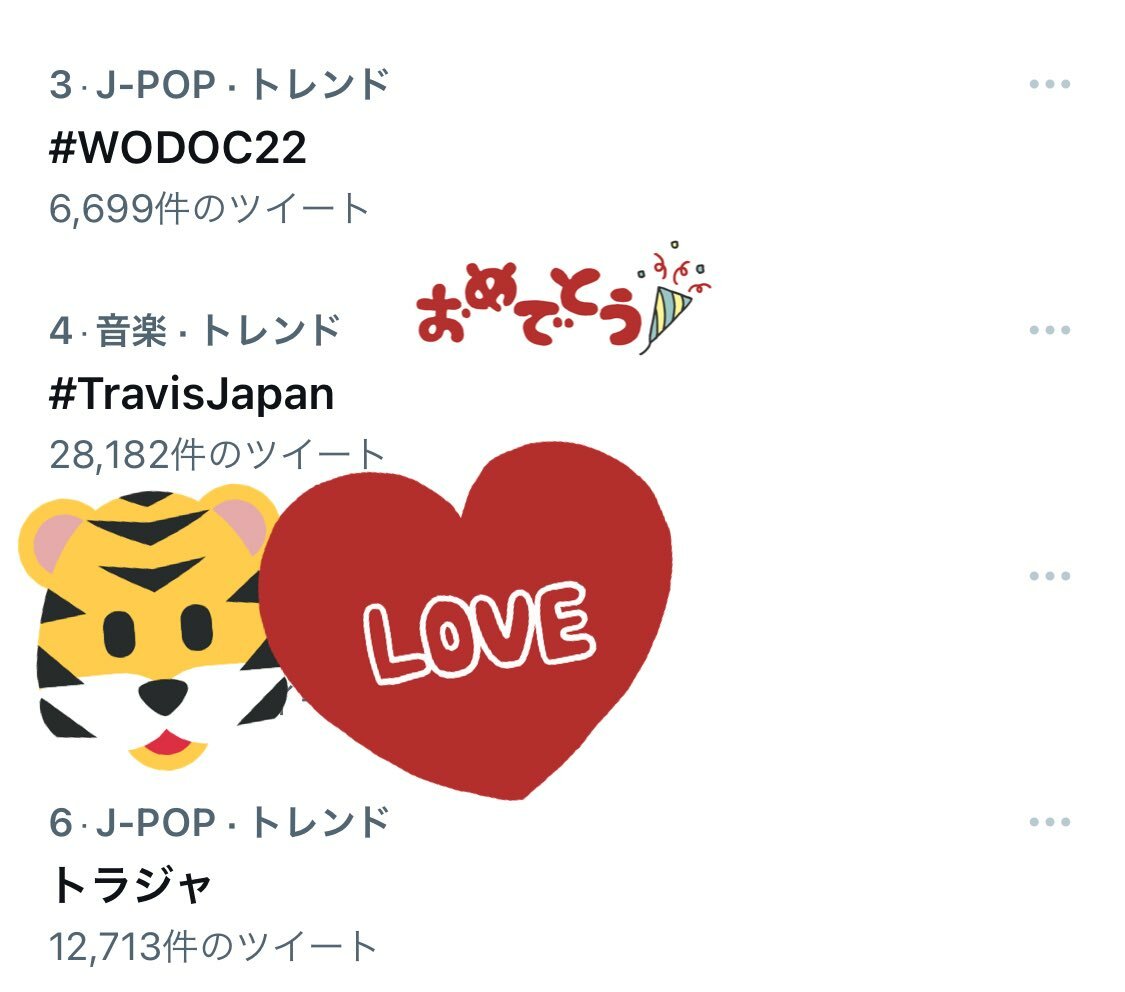Screen dimensions: 1125x992
Task: Open the トラジャ trend
Action: point(131,885)
